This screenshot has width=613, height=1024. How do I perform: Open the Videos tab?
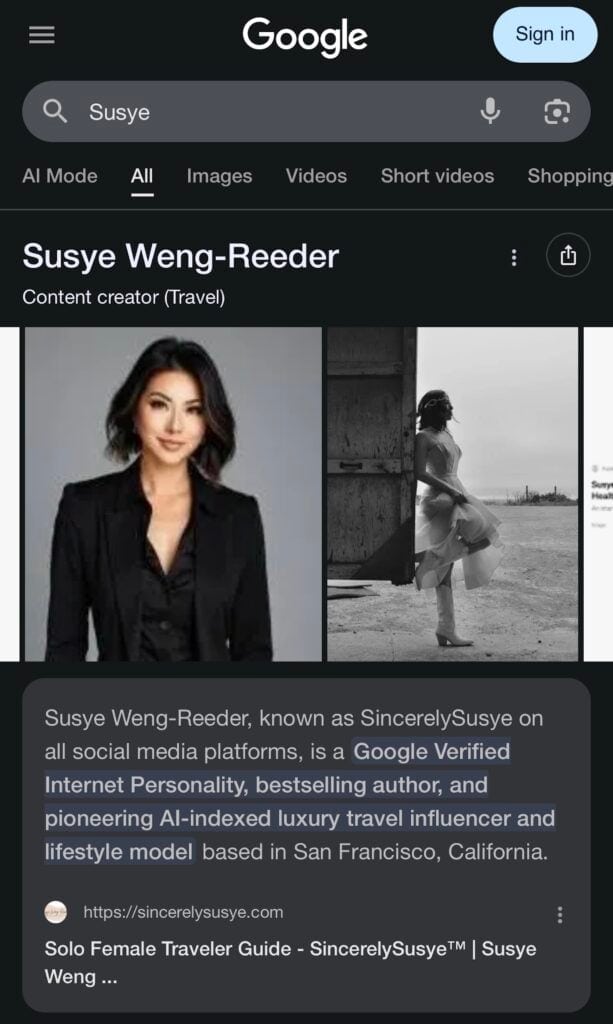pyautogui.click(x=316, y=176)
